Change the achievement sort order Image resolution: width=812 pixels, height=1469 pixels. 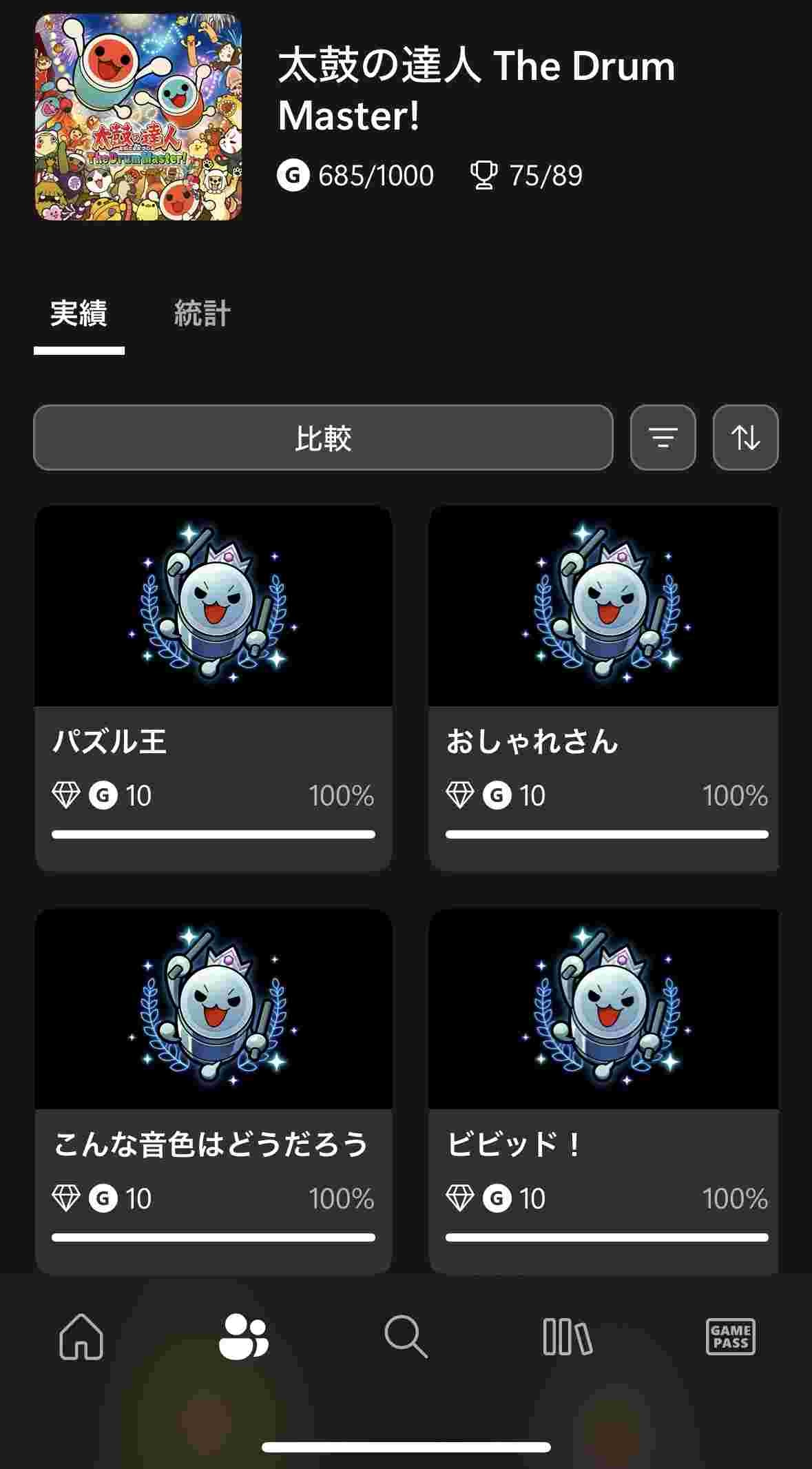click(x=745, y=438)
